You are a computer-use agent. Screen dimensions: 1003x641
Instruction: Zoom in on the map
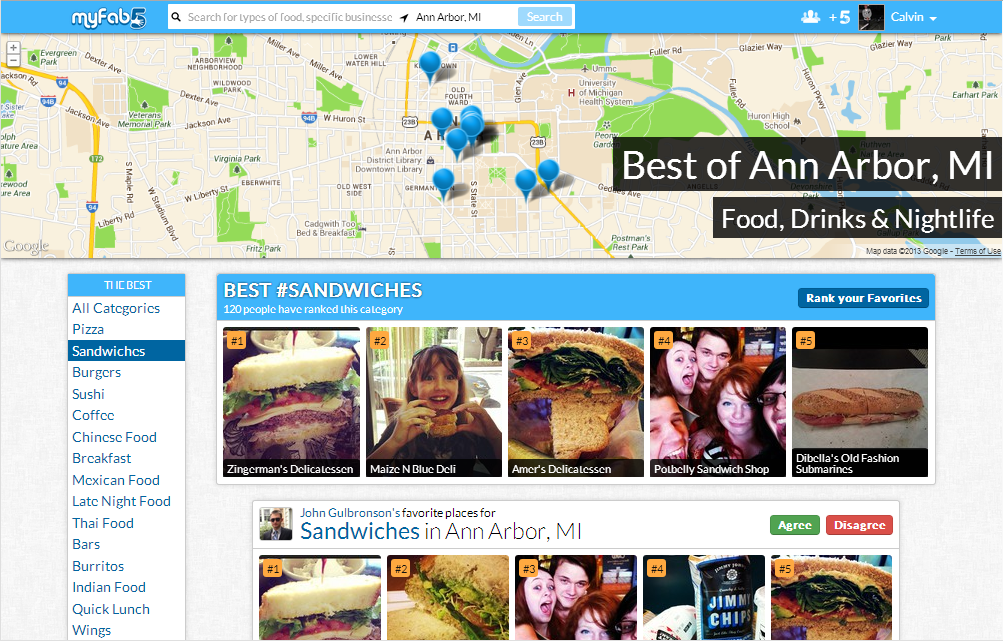click(x=13, y=47)
